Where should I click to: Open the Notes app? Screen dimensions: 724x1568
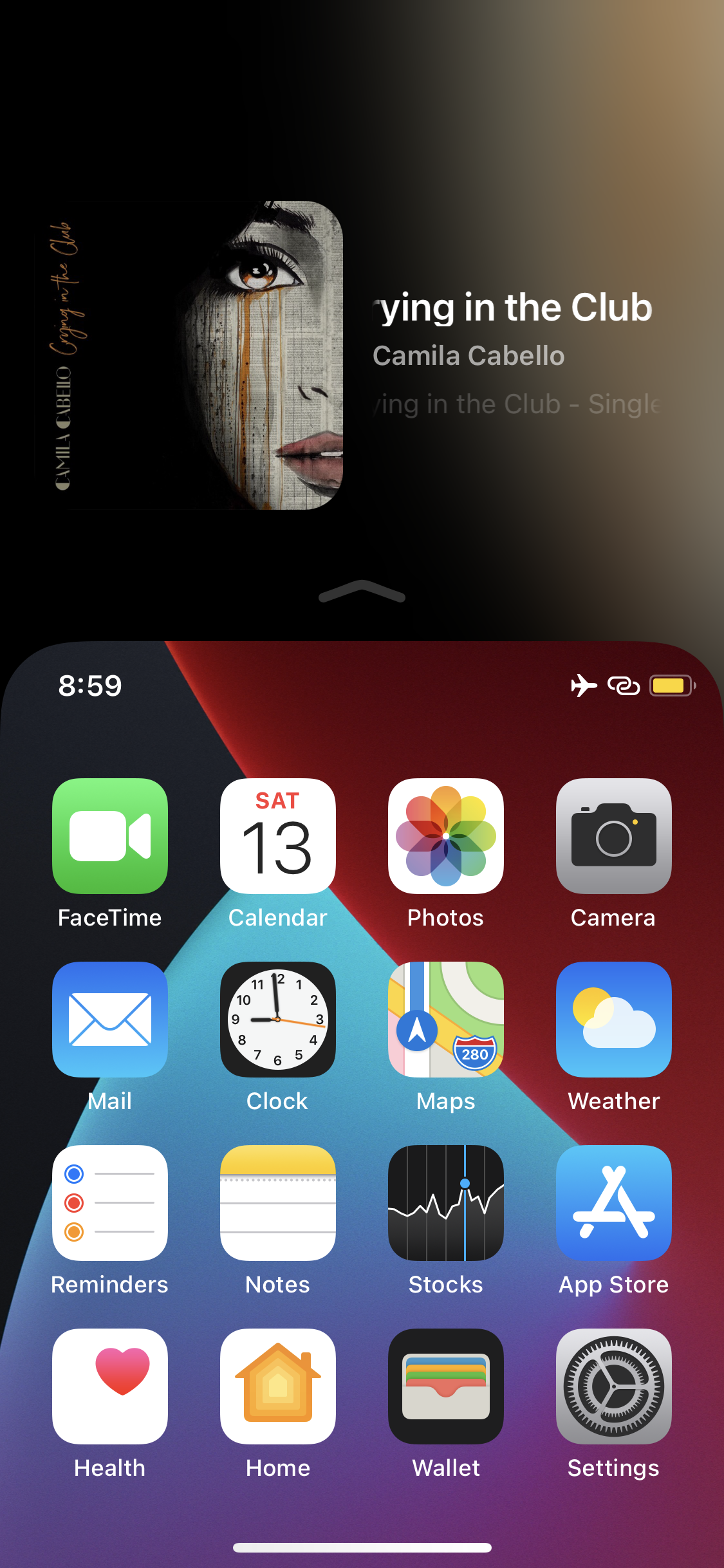278,1202
